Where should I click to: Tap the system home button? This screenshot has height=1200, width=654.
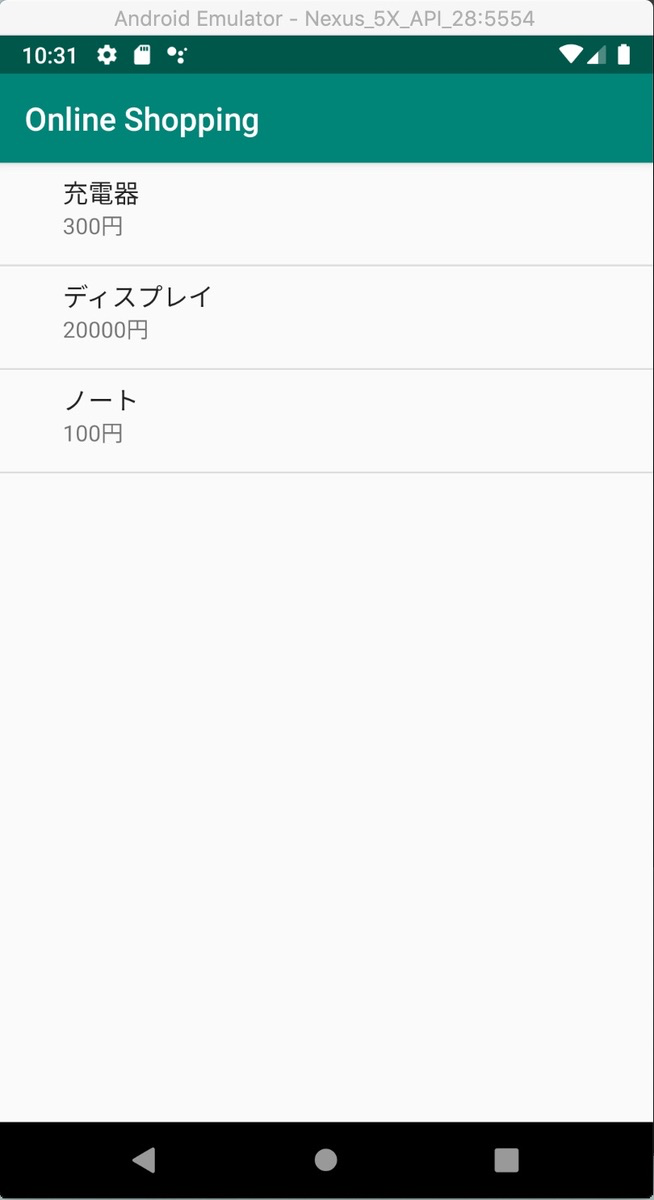[326, 1160]
